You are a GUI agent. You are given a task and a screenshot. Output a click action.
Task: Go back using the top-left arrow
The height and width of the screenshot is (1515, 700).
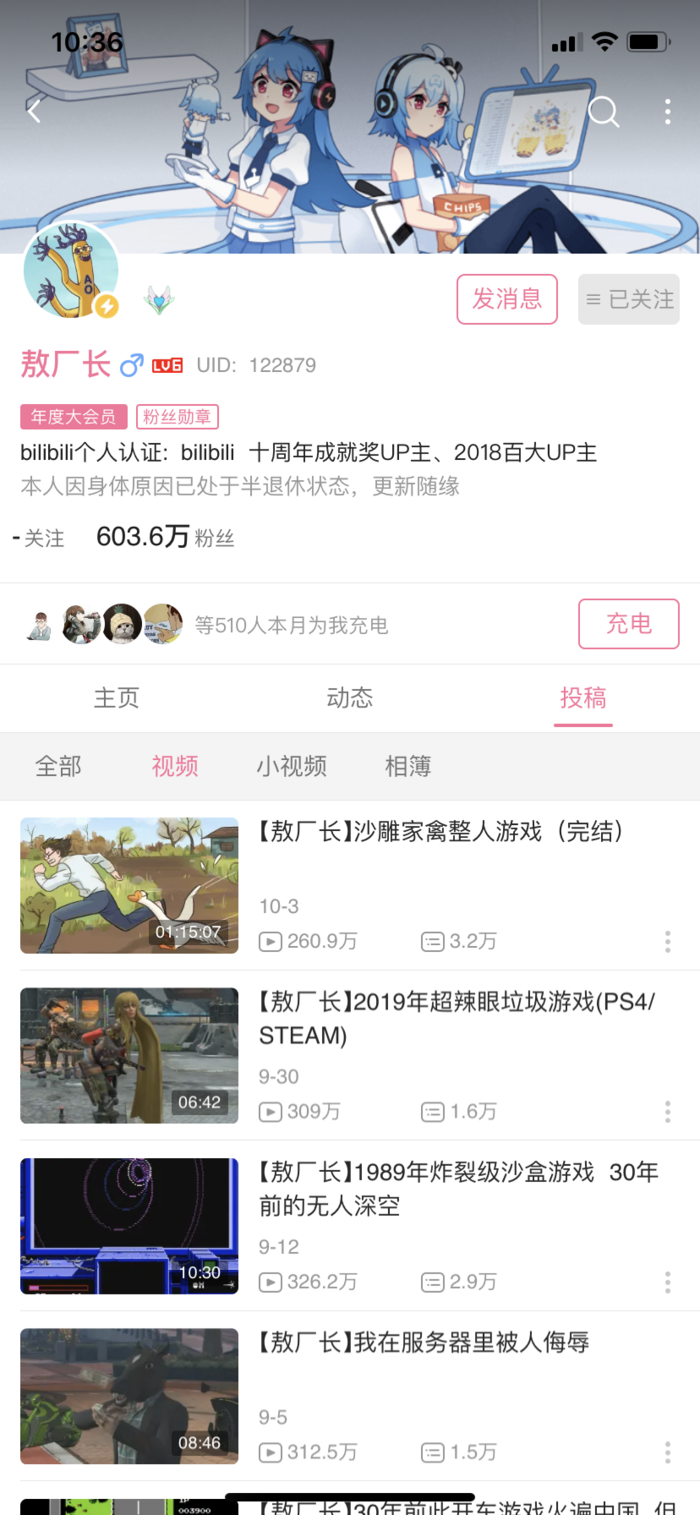tap(34, 111)
